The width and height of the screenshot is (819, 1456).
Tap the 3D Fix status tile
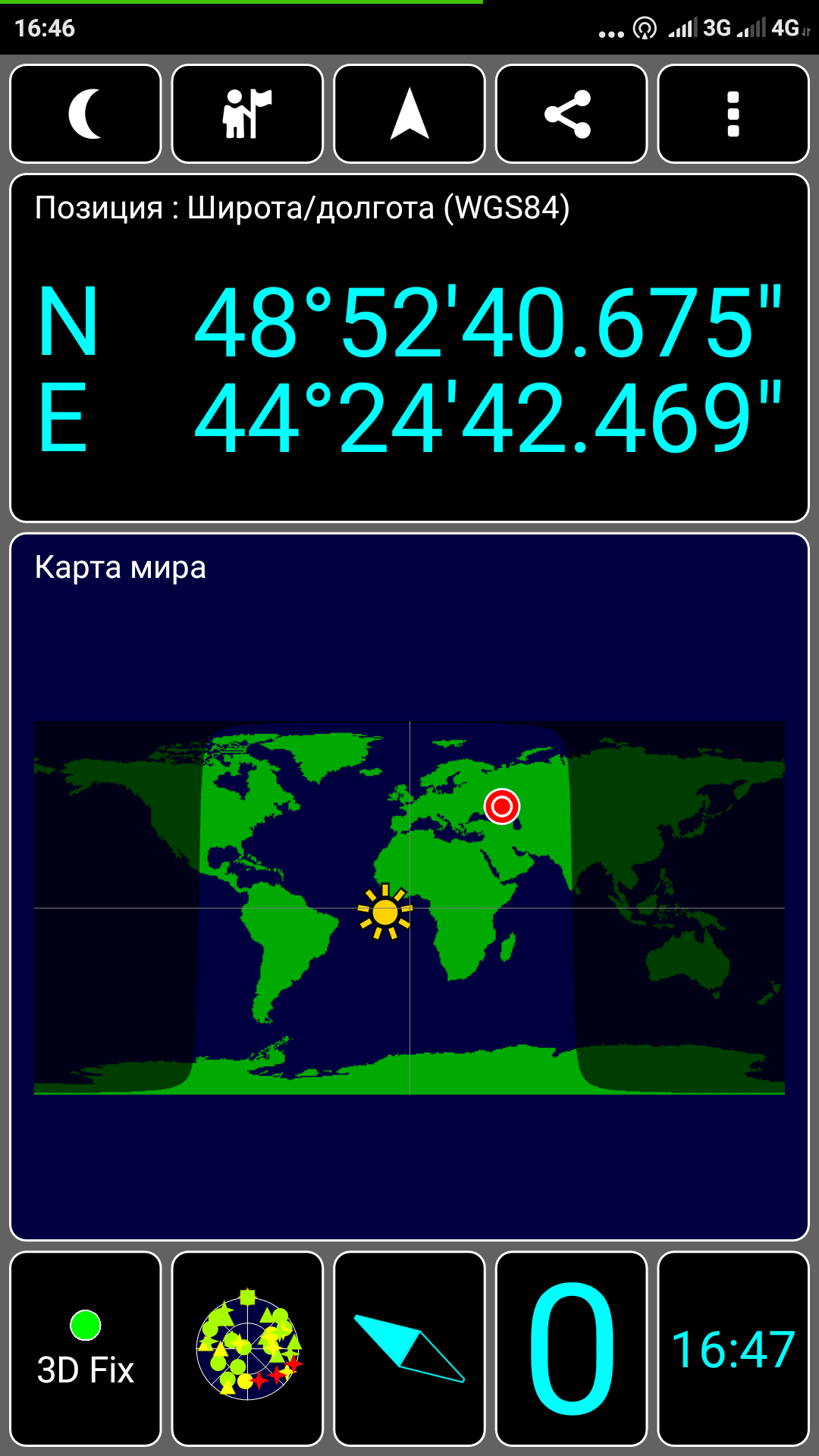pyautogui.click(x=86, y=1349)
